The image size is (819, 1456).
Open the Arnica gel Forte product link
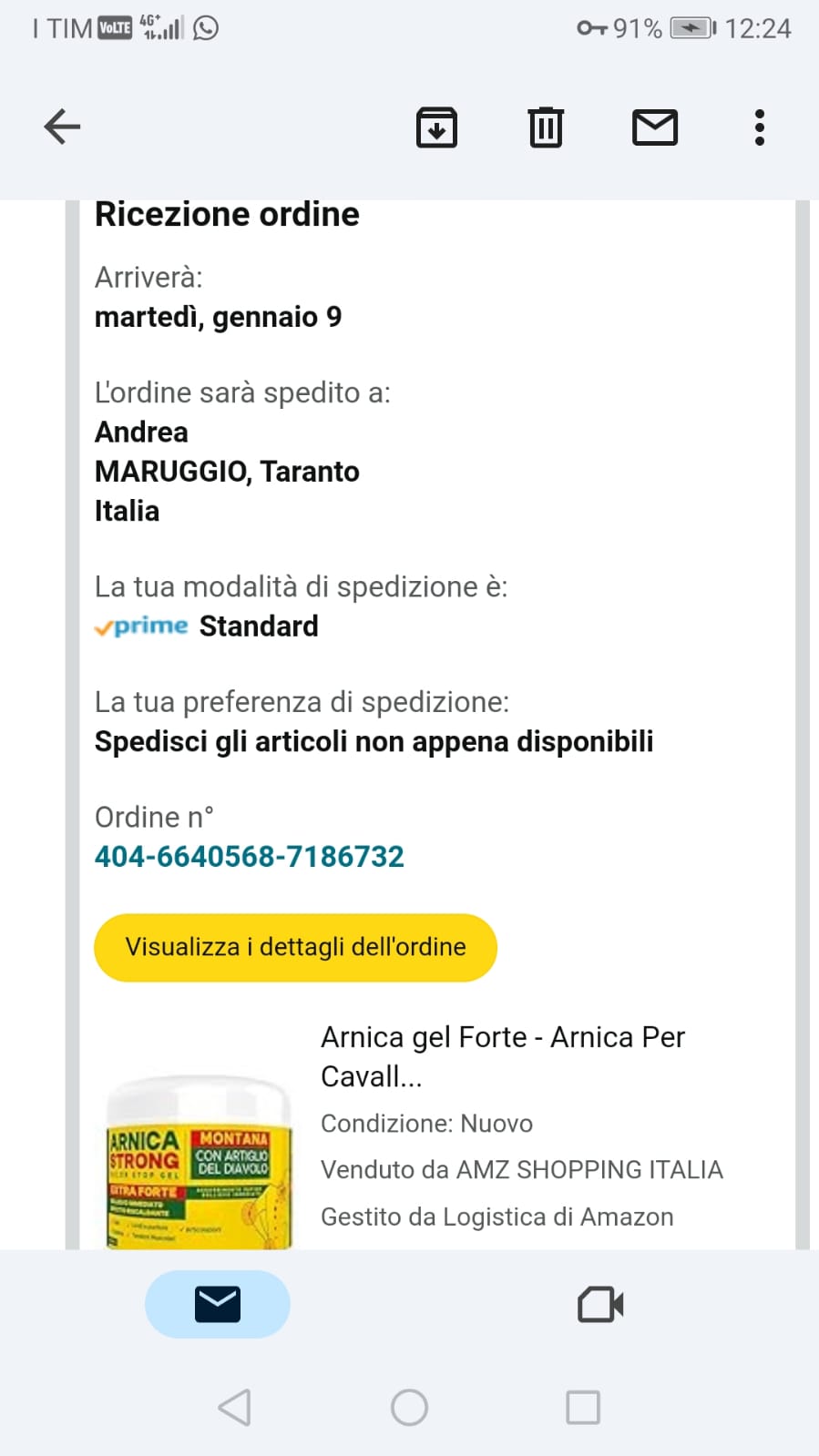tap(502, 1056)
